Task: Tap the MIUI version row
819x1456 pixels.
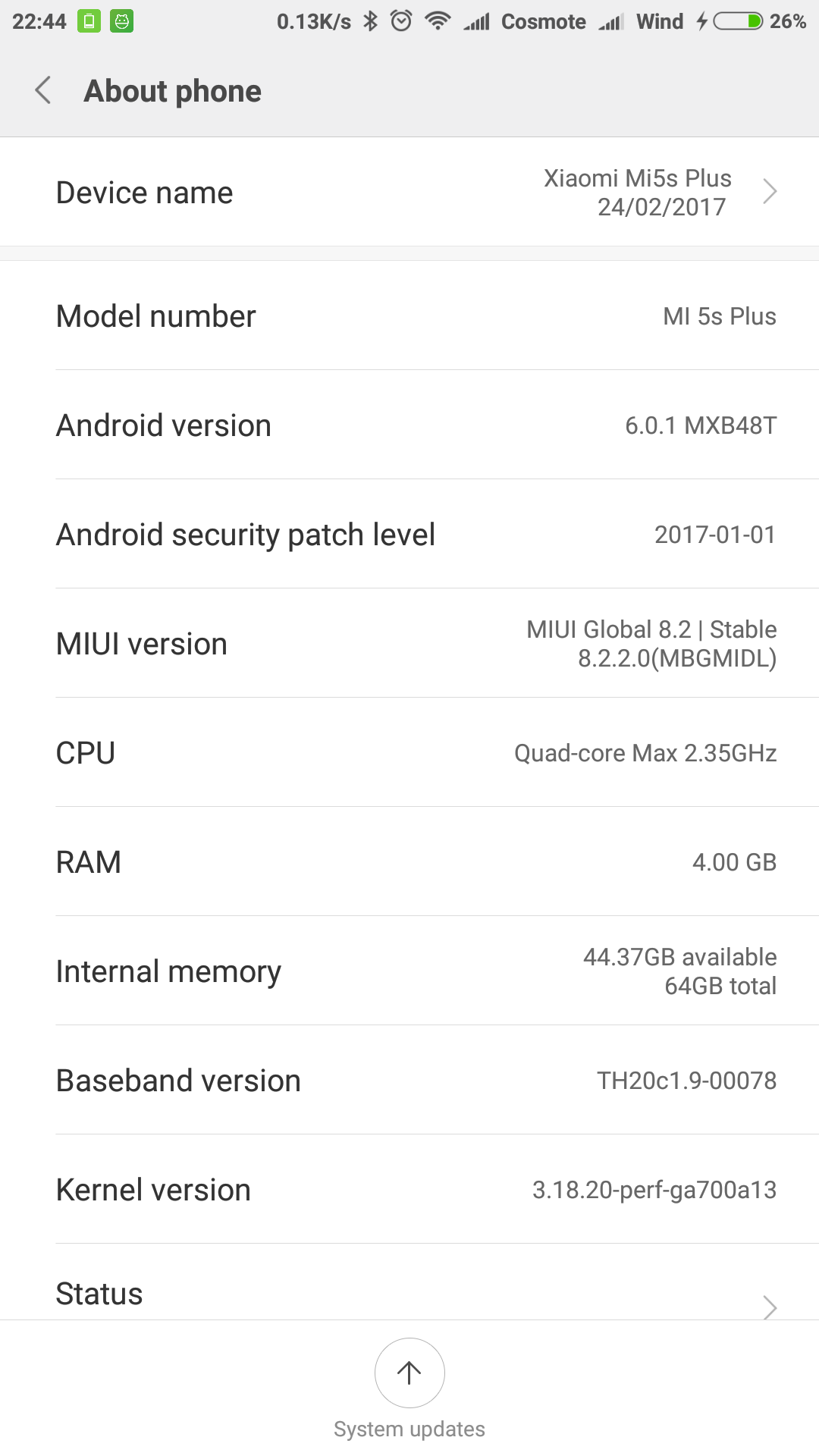Action: [x=409, y=644]
